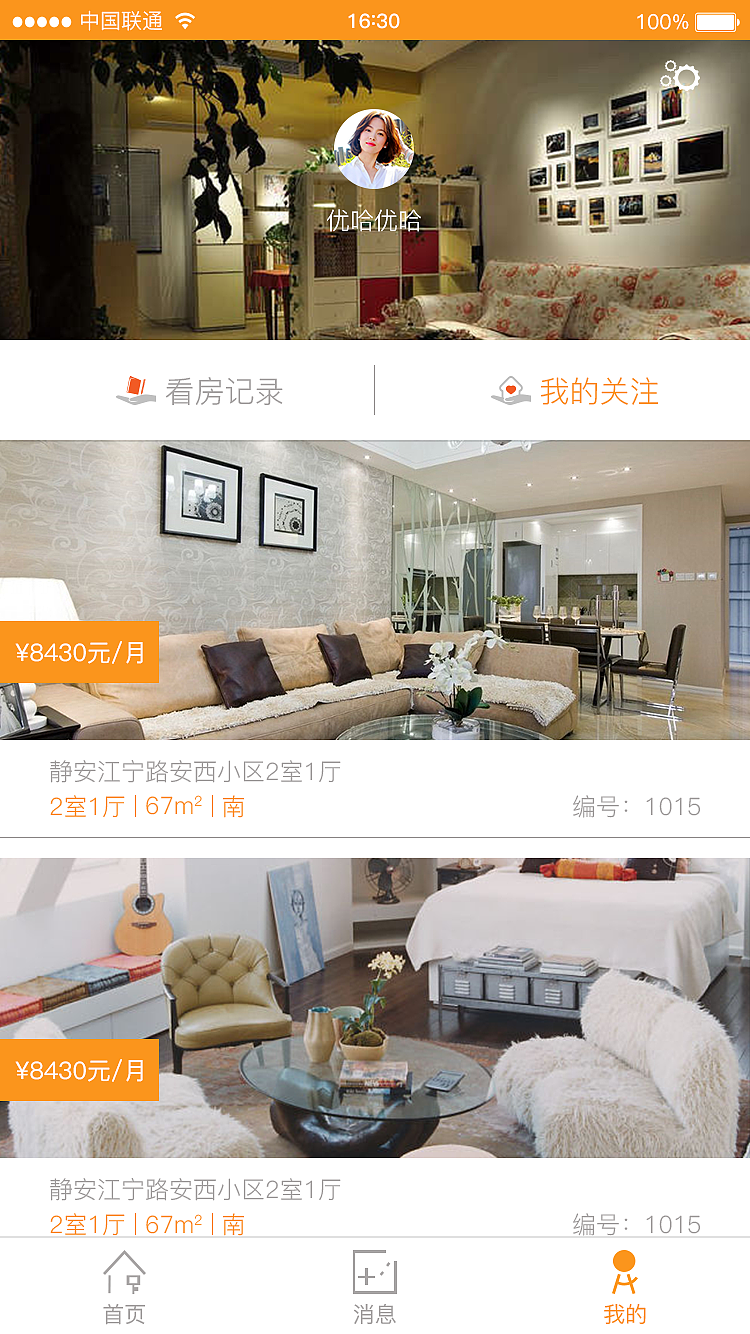This screenshot has width=750, height=1334.
Task: Open the 消息 messages tab
Action: [x=375, y=1287]
